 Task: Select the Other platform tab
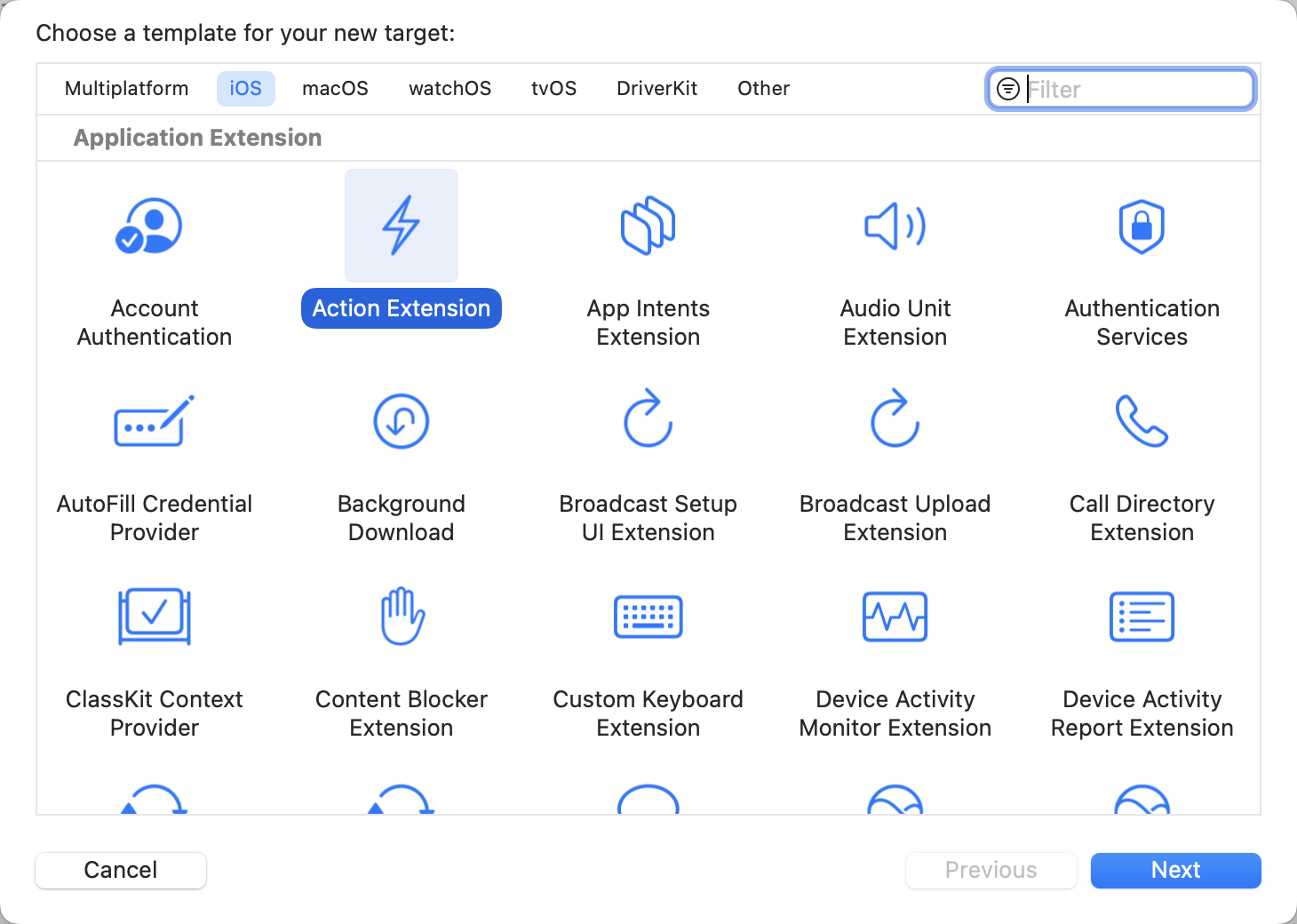pos(763,89)
